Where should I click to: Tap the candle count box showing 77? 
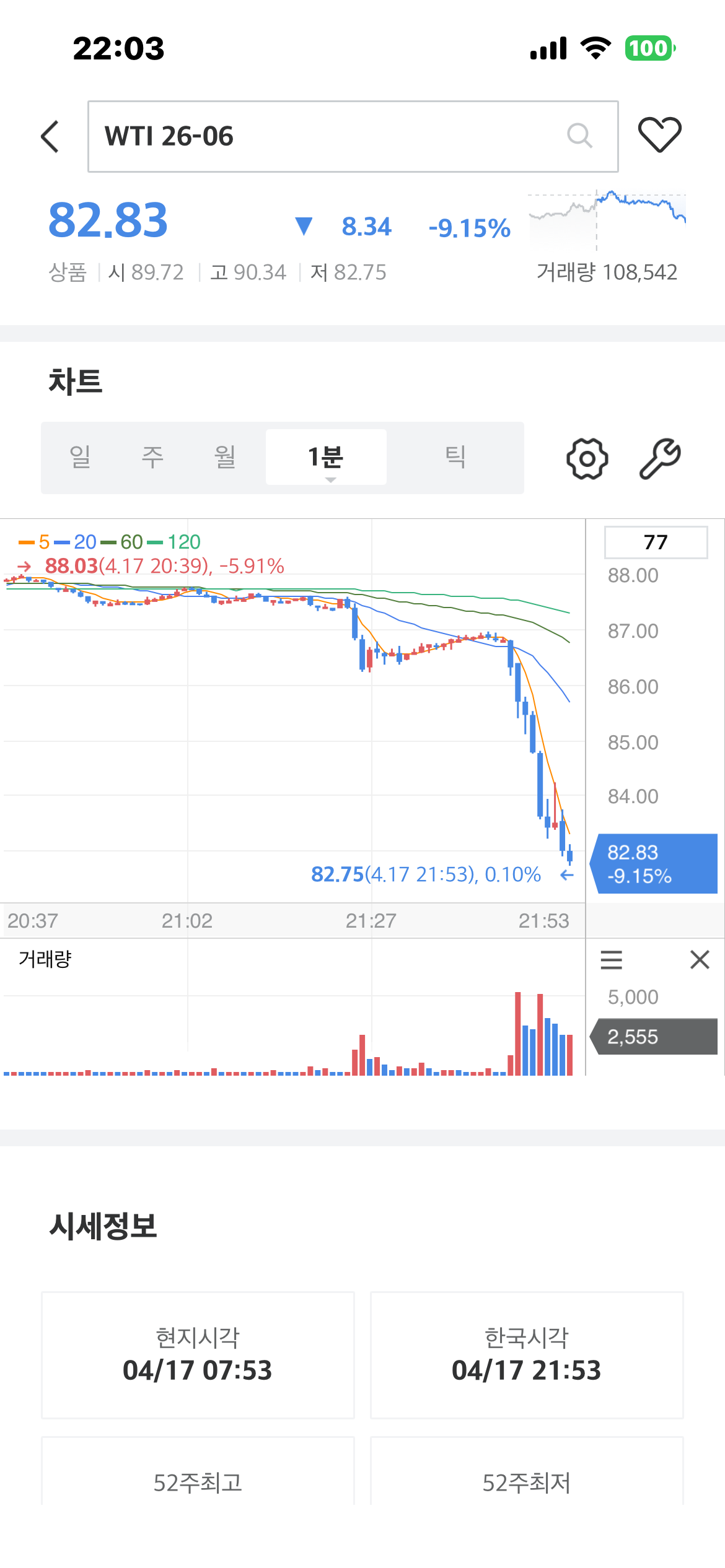(x=656, y=542)
